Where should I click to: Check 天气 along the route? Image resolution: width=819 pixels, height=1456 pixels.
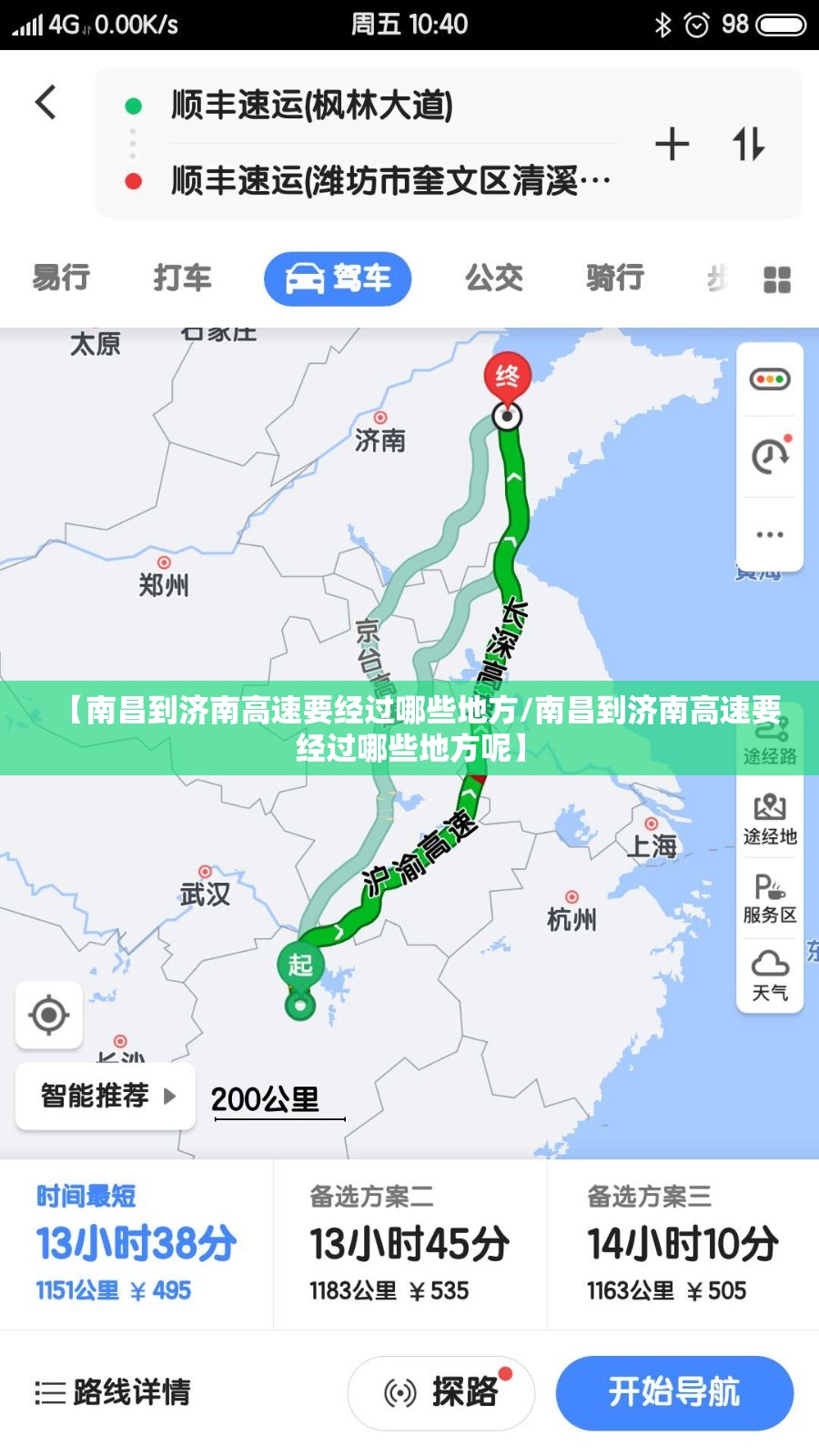(x=769, y=976)
